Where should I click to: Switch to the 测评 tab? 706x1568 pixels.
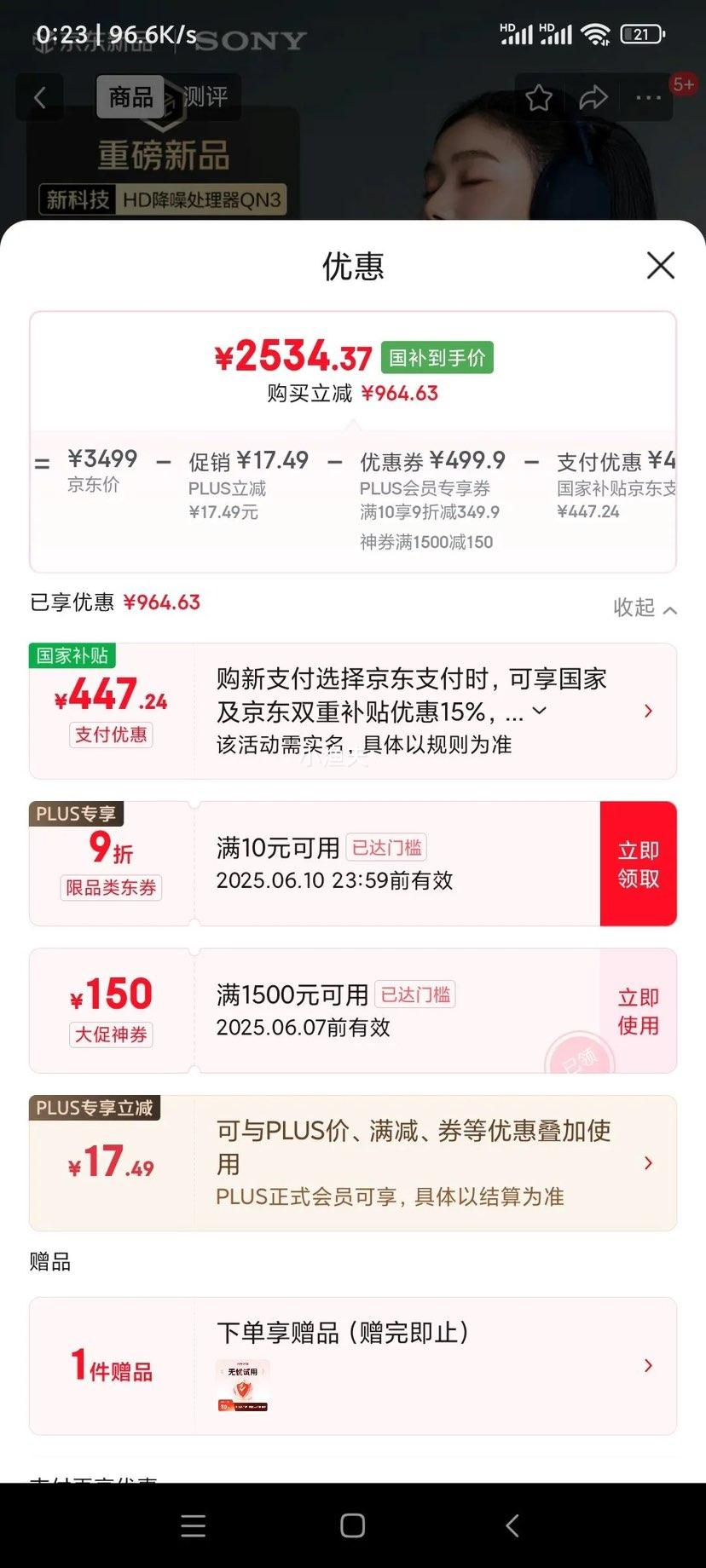[205, 97]
